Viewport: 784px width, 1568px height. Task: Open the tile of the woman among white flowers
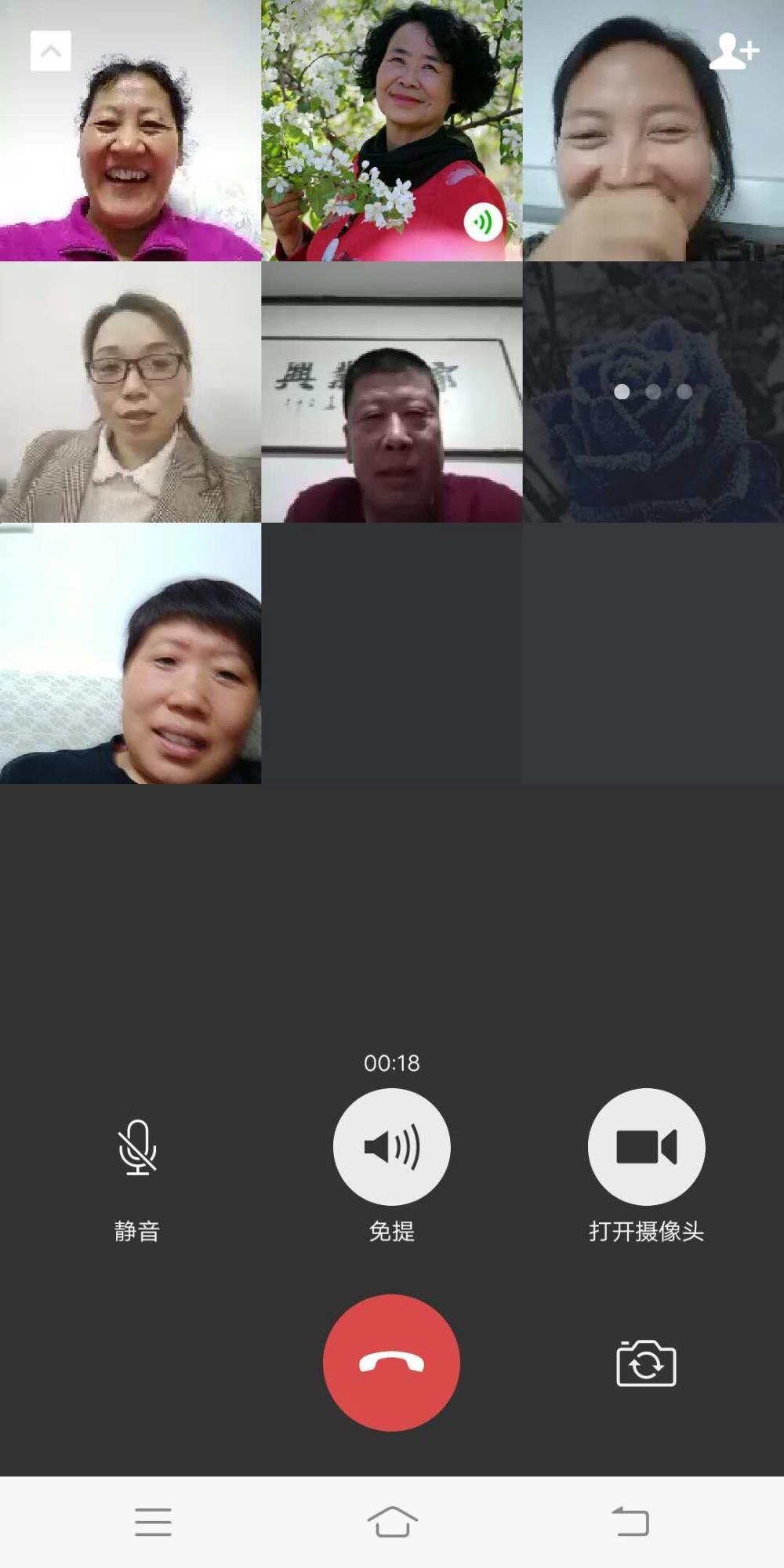[x=392, y=130]
